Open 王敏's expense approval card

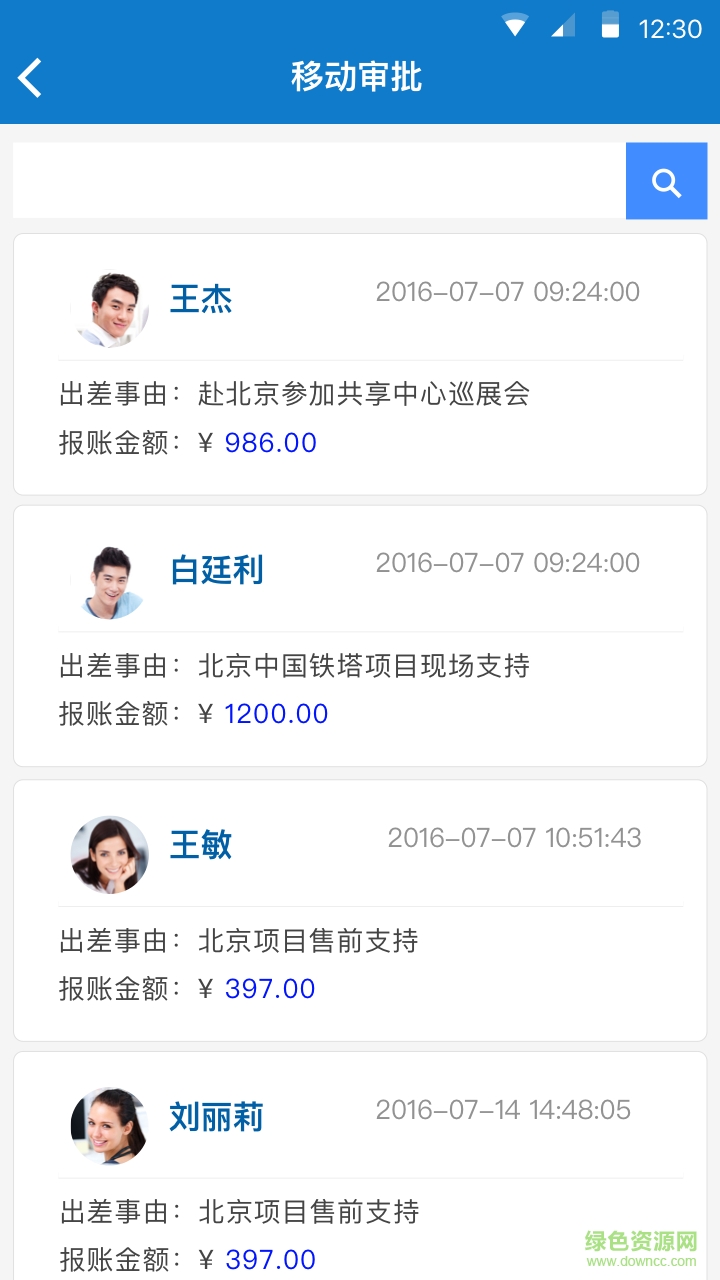[360, 911]
